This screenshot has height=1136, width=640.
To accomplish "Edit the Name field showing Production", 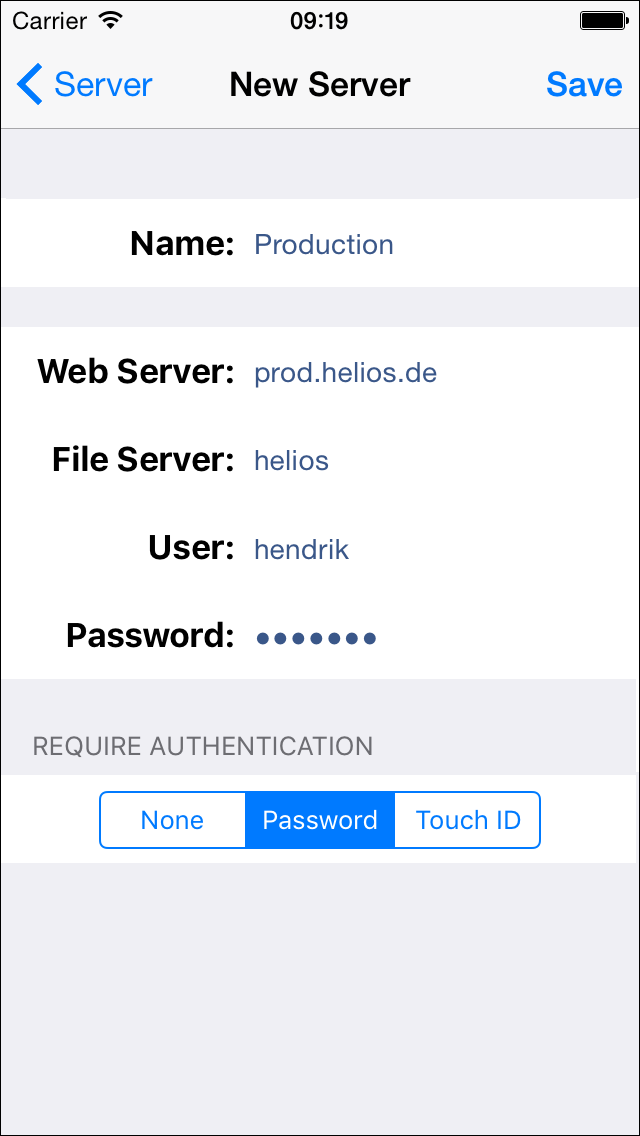I will [x=435, y=244].
